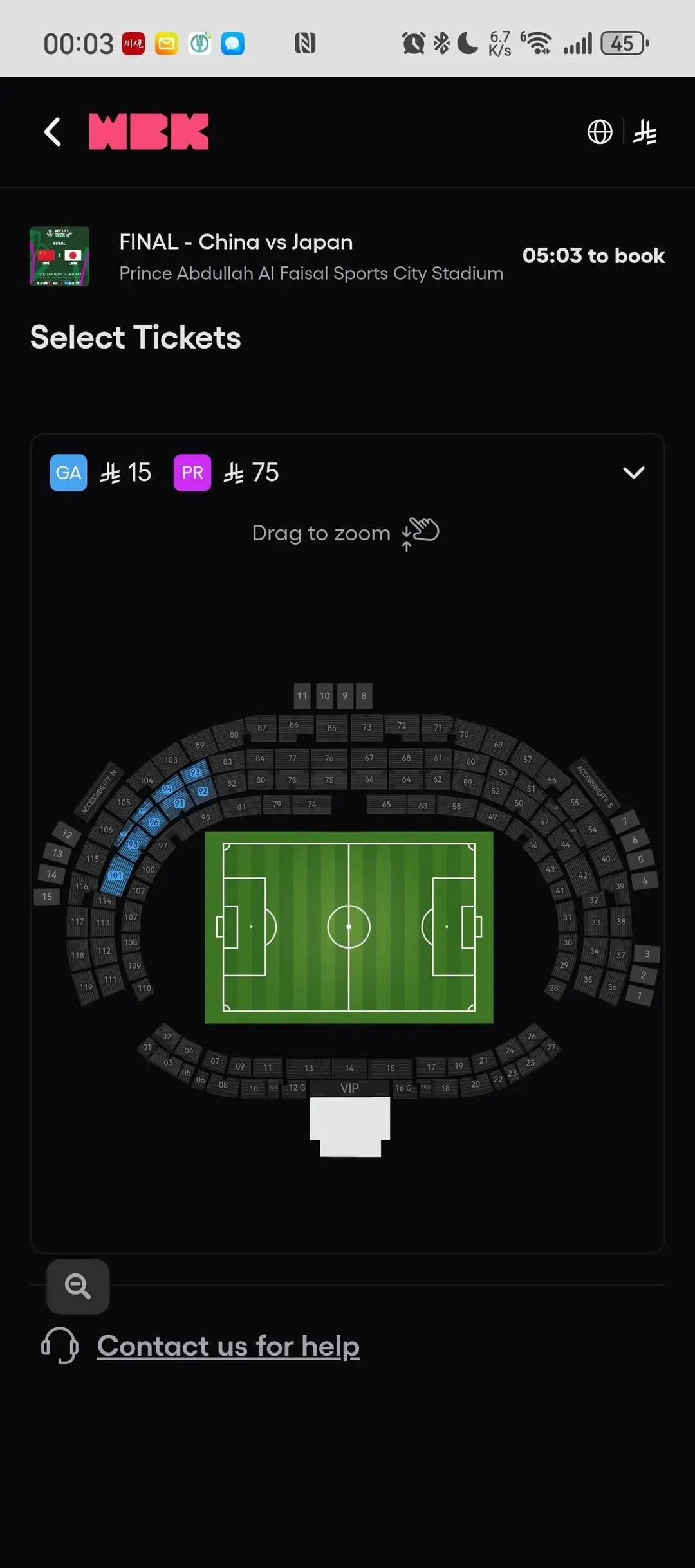Select the blue section 101 on the map
The image size is (695, 1568).
pos(115,875)
